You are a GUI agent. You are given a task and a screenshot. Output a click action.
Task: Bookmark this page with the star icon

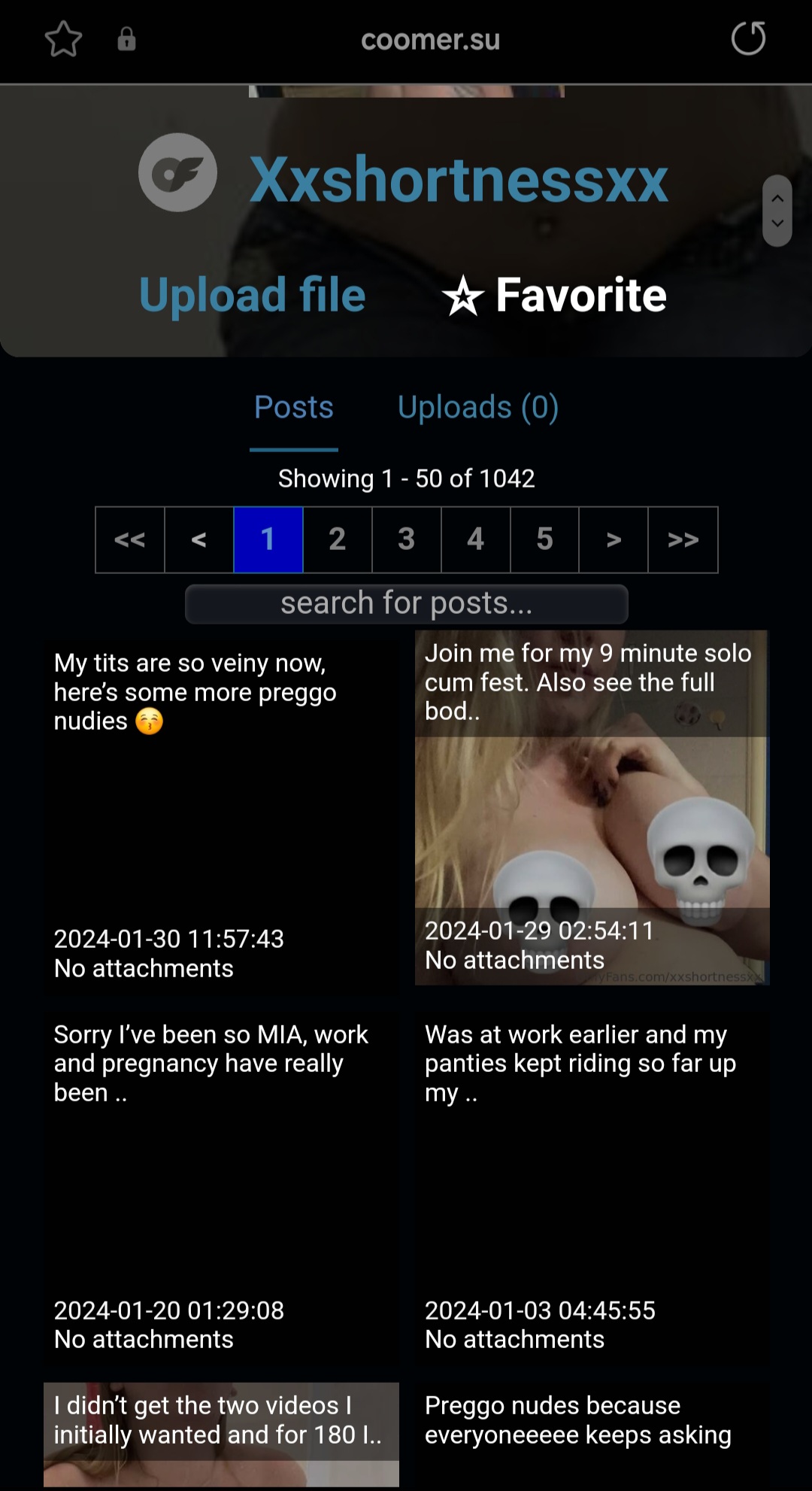point(63,39)
